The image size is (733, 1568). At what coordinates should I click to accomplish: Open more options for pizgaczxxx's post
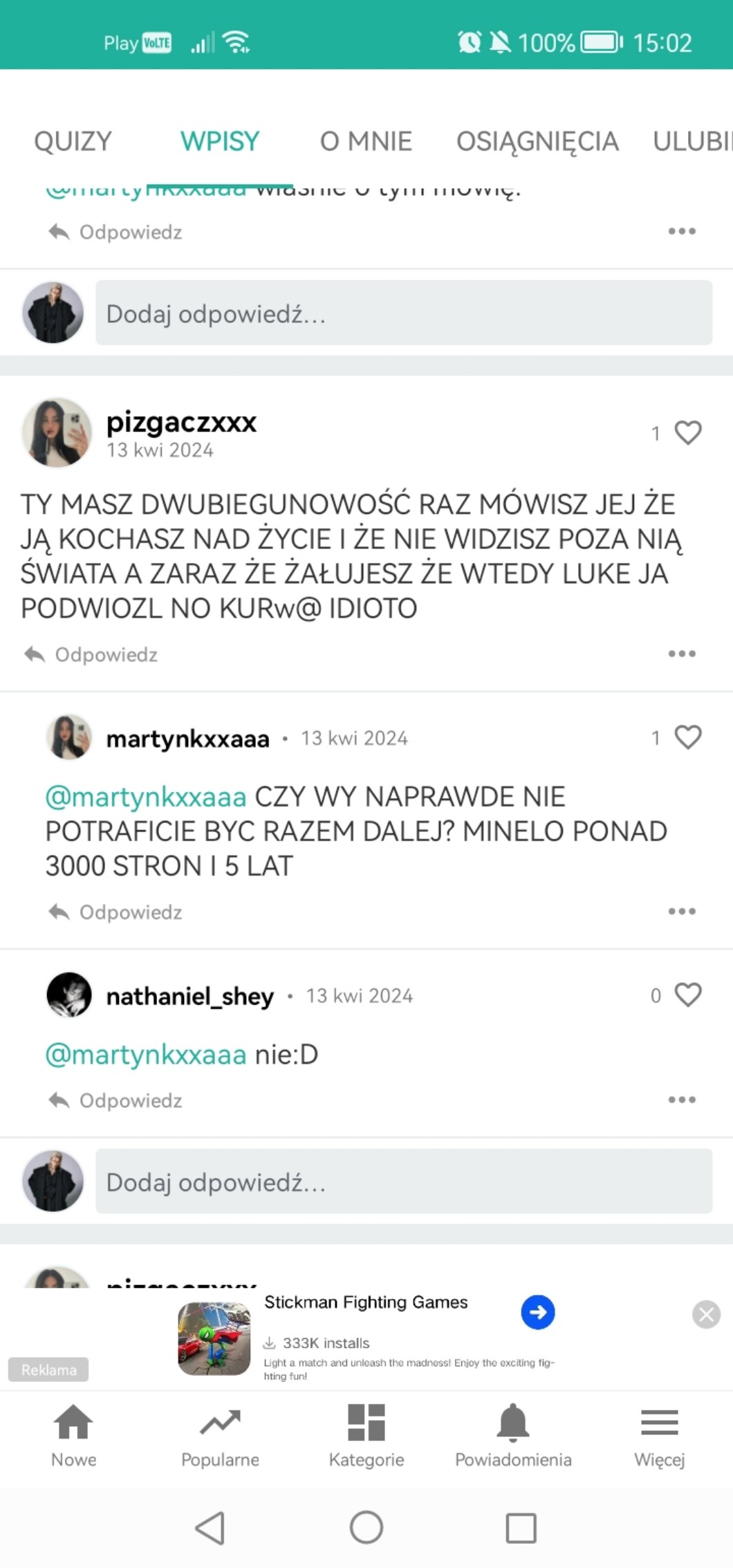pyautogui.click(x=682, y=654)
